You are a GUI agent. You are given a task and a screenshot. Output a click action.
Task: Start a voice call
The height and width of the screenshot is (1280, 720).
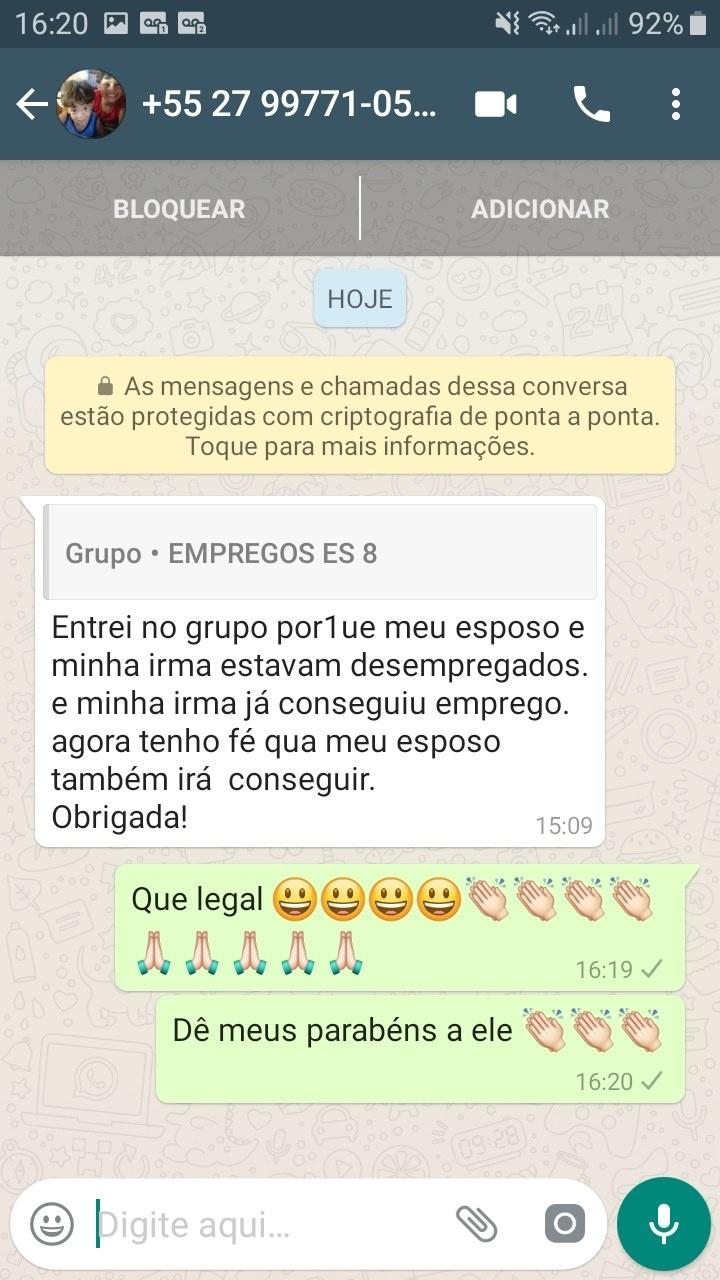pos(591,104)
